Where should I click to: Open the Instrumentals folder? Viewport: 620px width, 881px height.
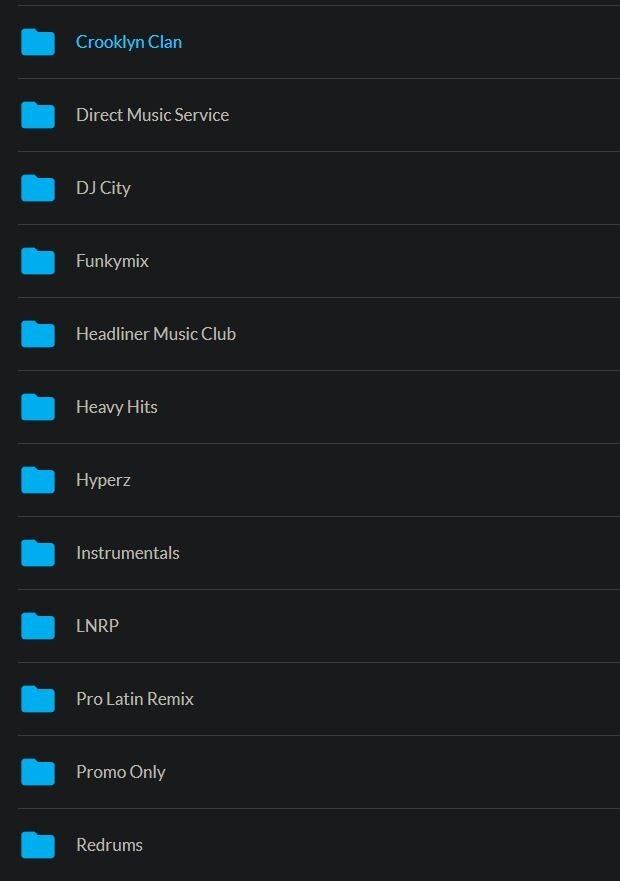pos(127,553)
